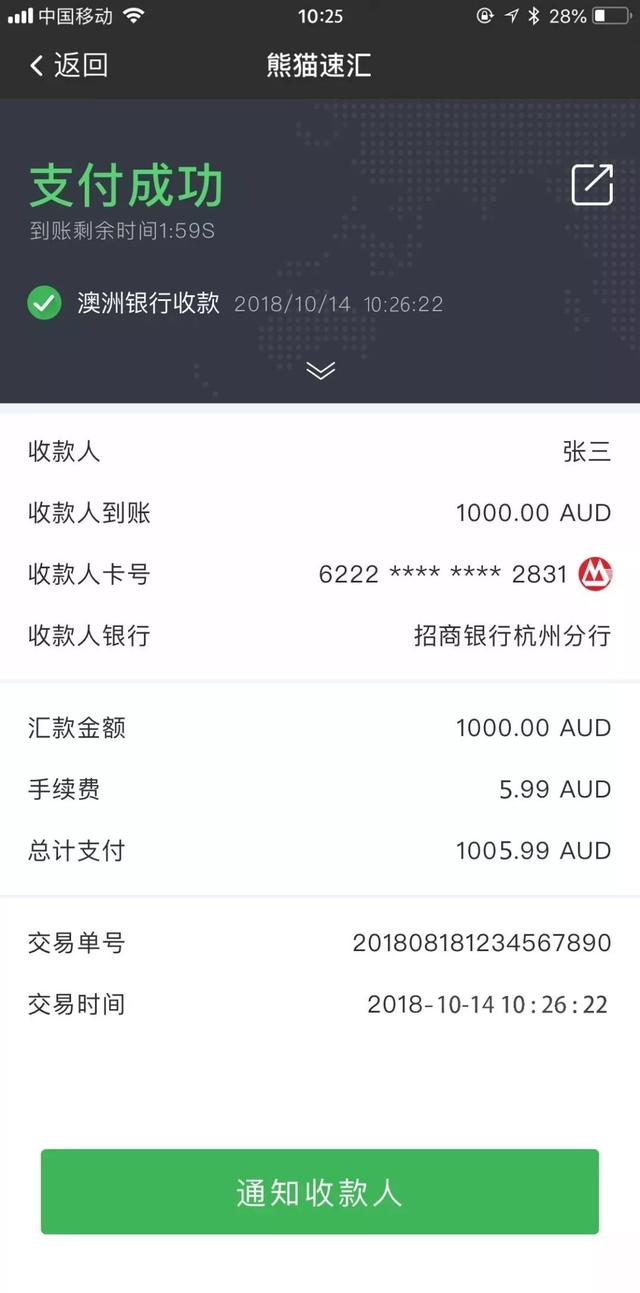Tap 通知收款人 to notify the recipient
The image size is (640, 1293).
[x=320, y=1192]
